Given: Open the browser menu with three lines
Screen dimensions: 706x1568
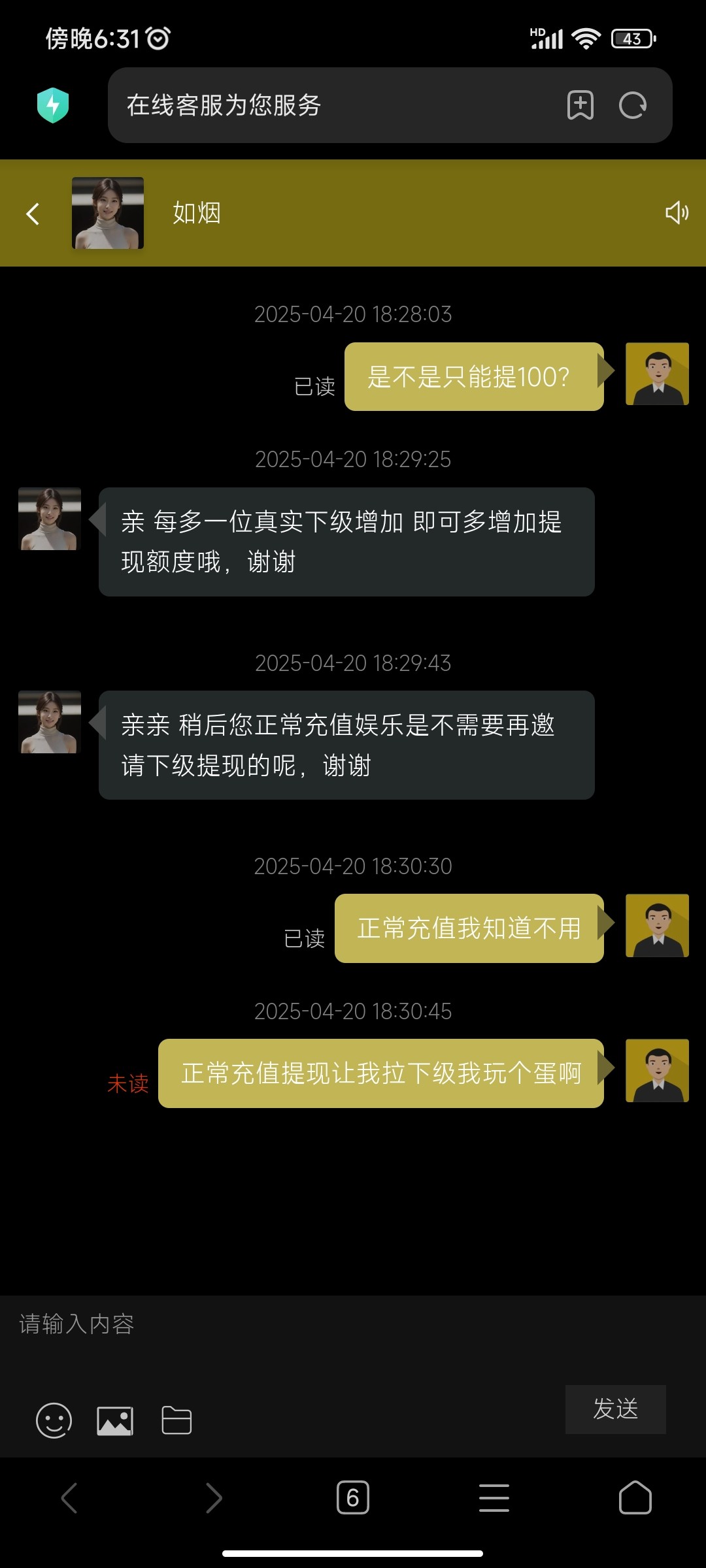Looking at the screenshot, I should pyautogui.click(x=494, y=1497).
